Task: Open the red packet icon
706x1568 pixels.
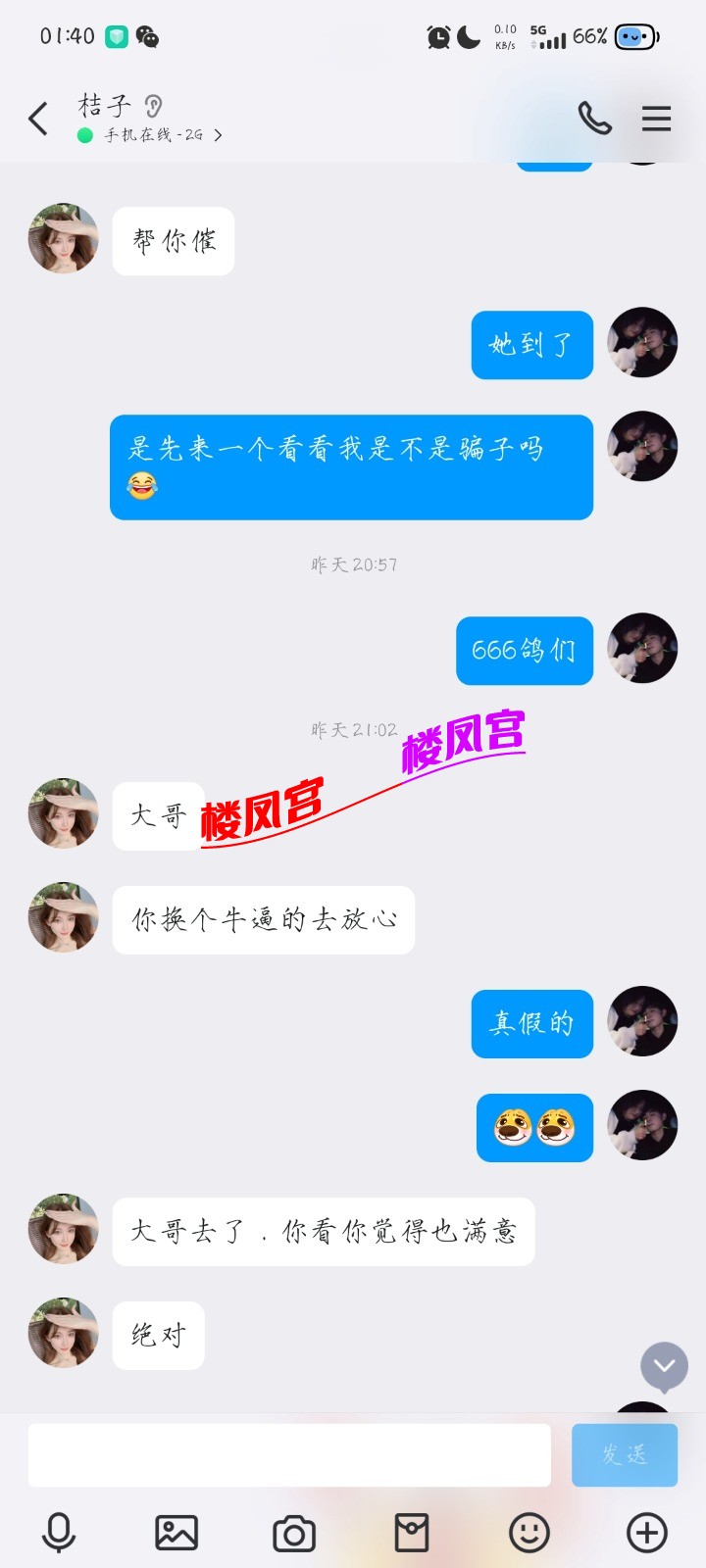Action: tap(412, 1533)
